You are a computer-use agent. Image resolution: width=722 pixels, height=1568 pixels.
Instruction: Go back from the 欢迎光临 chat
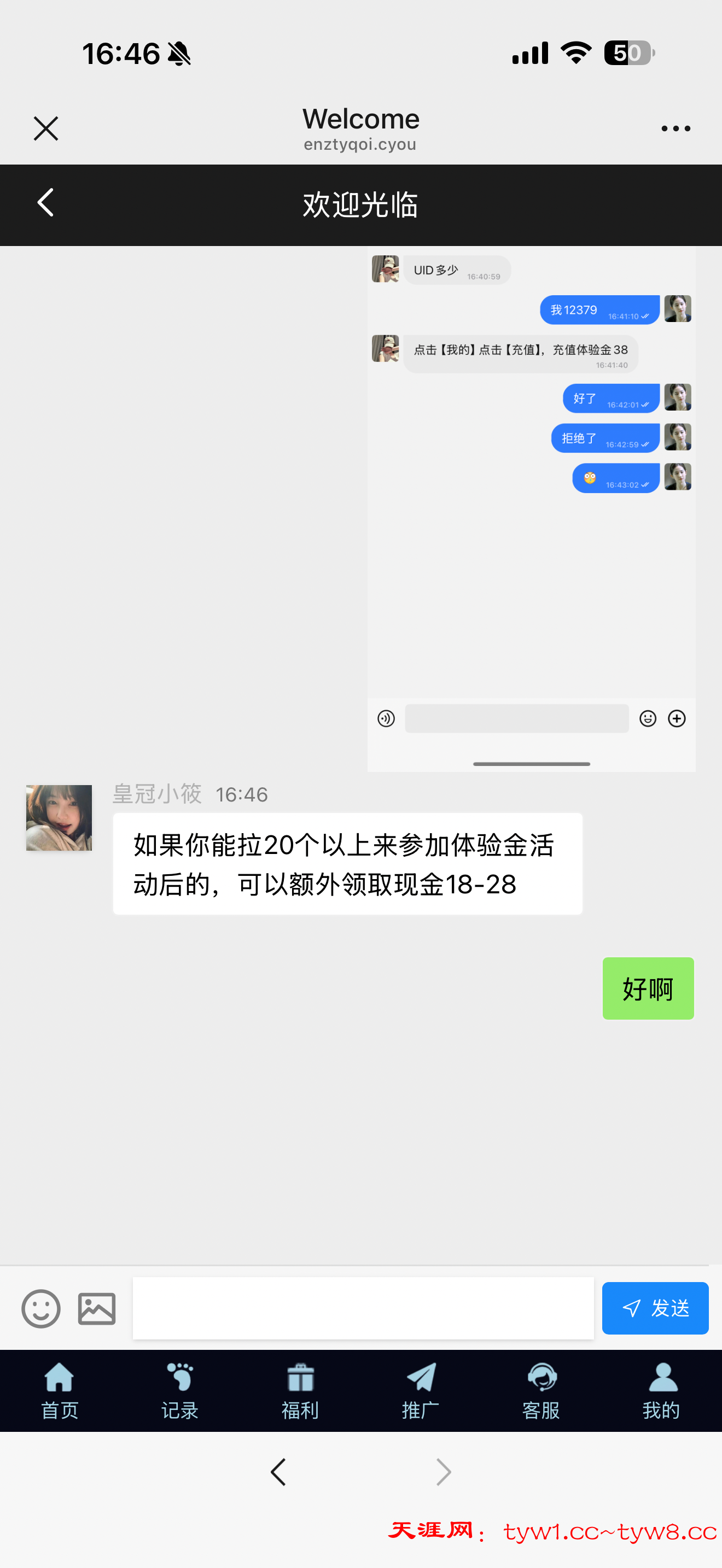coord(45,203)
